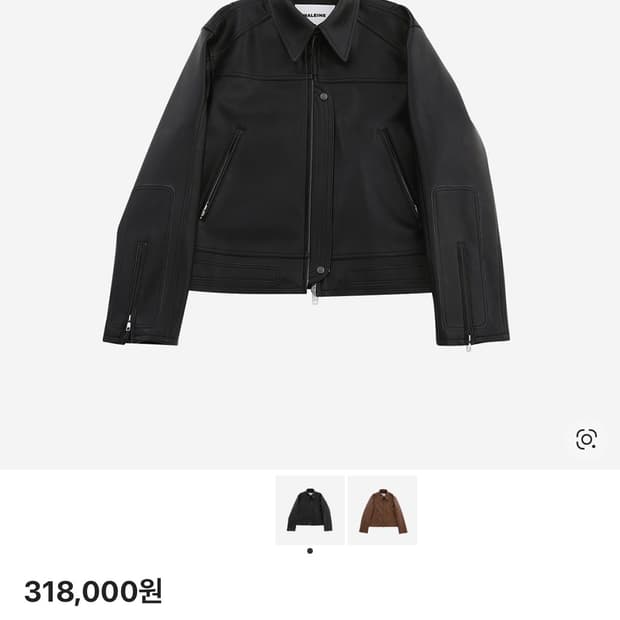The width and height of the screenshot is (620, 620).
Task: Select the brown jacket thumbnail
Action: click(x=382, y=510)
